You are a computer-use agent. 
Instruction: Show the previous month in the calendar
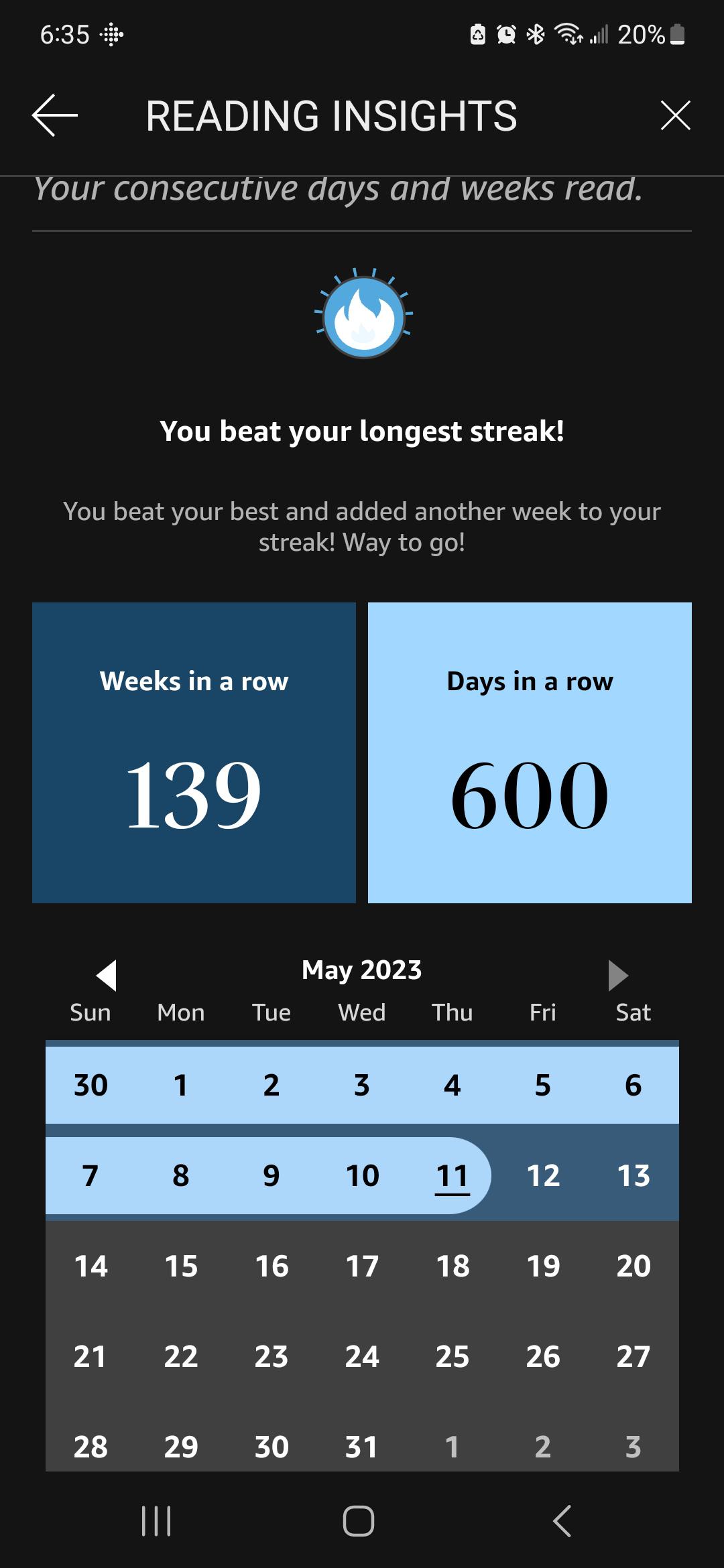click(107, 975)
